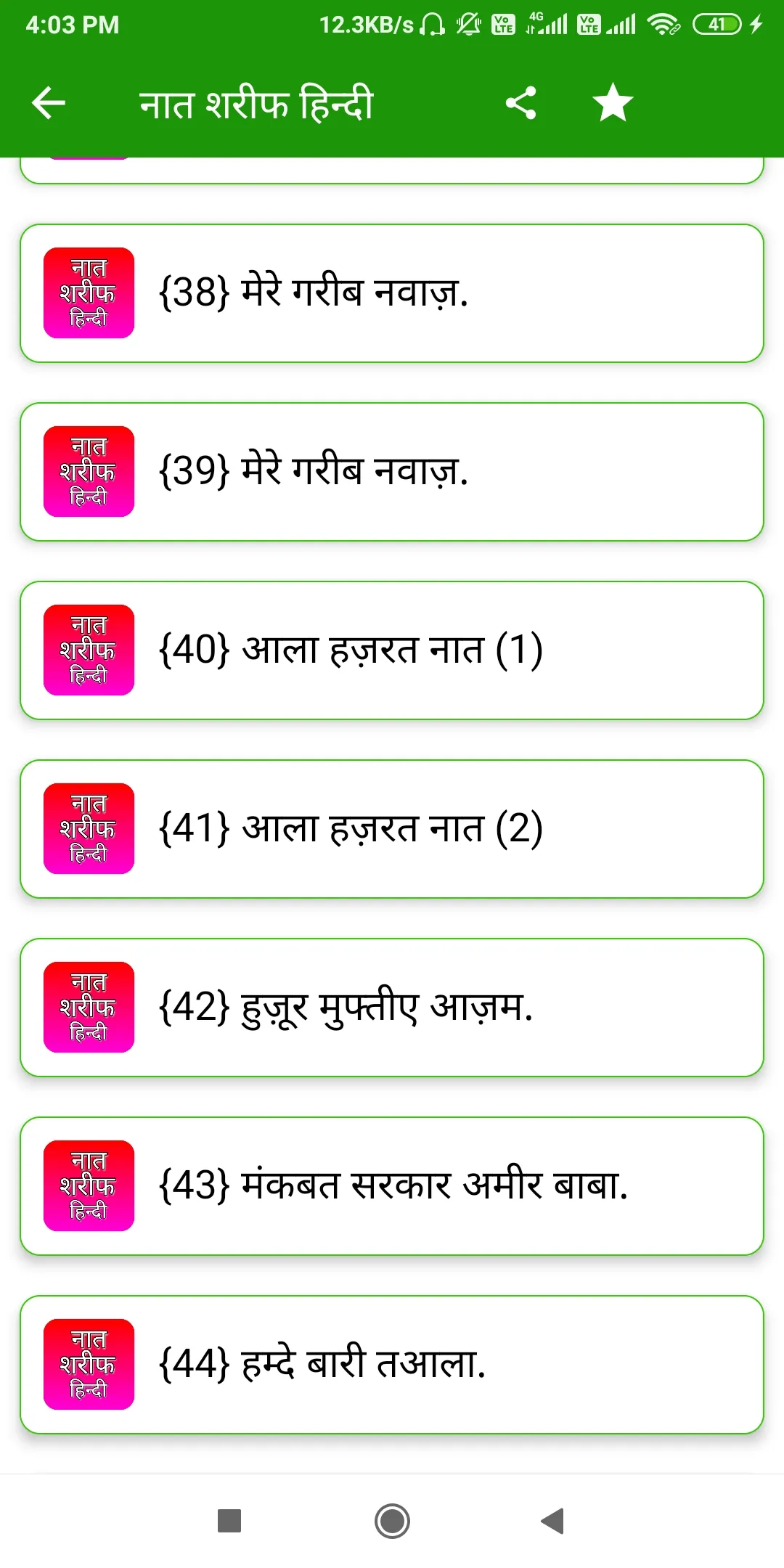The width and height of the screenshot is (784, 1568).
Task: View {43} मंकबत सरकार अमीर बाबा
Action: pyautogui.click(x=392, y=1186)
